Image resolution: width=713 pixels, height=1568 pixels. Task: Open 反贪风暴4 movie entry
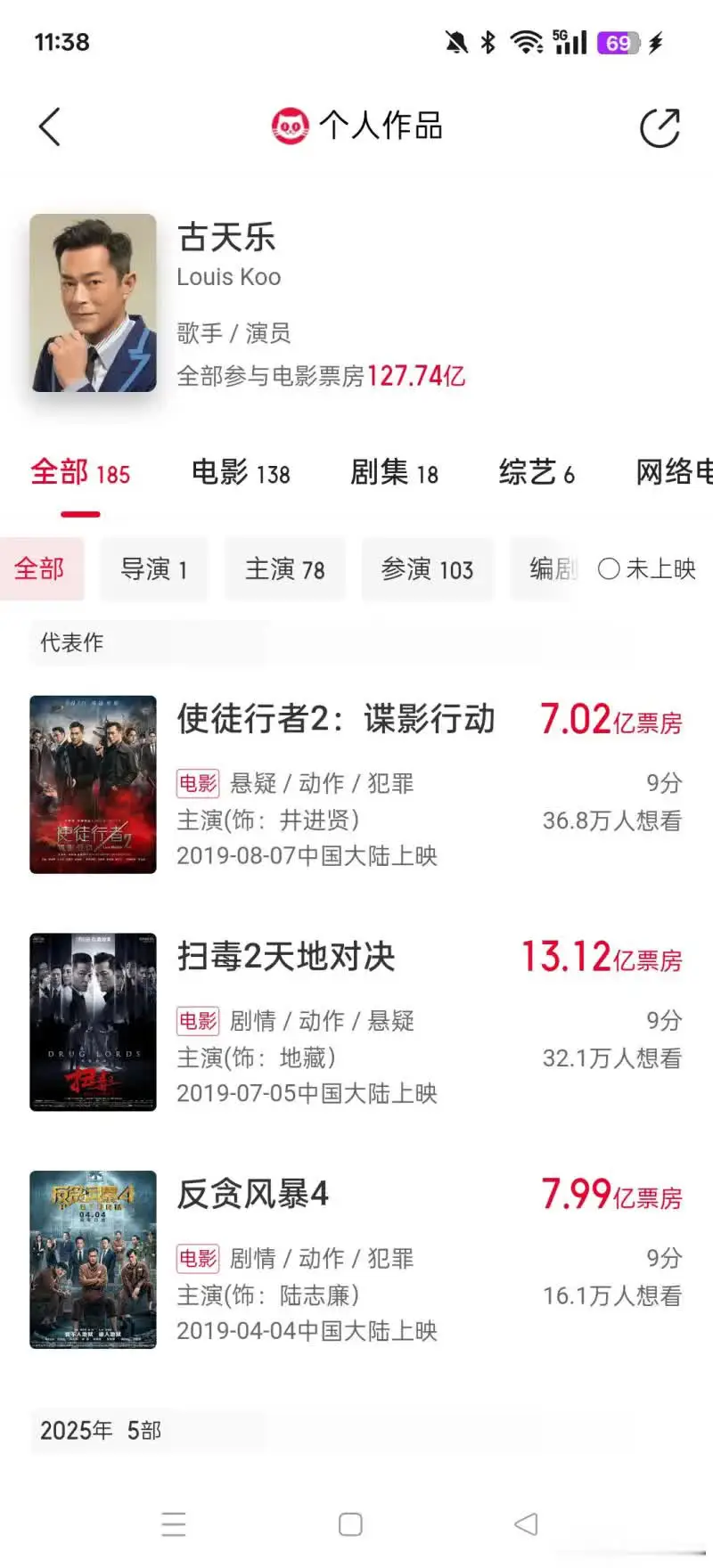pyautogui.click(x=356, y=1260)
